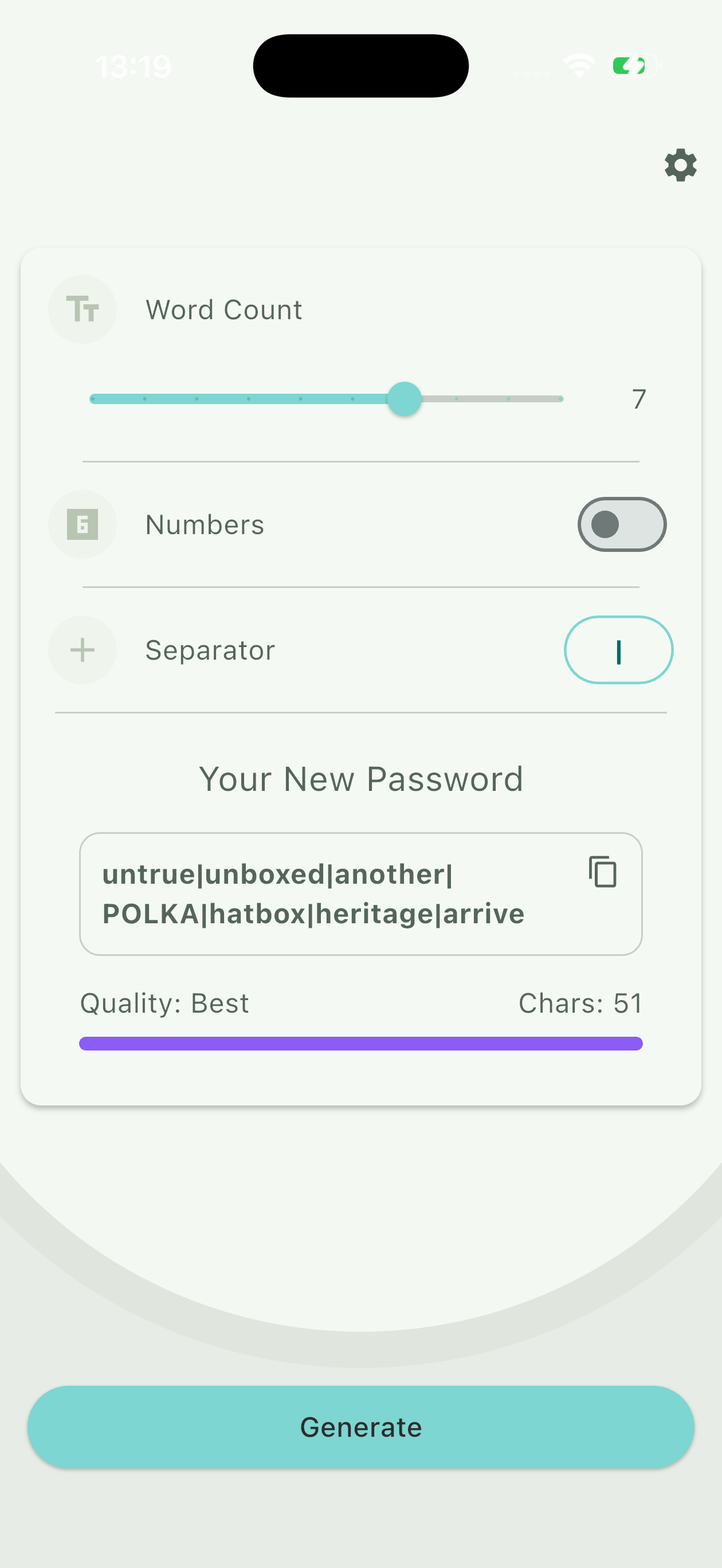
Task: Click Your New Password heading
Action: pyautogui.click(x=361, y=778)
